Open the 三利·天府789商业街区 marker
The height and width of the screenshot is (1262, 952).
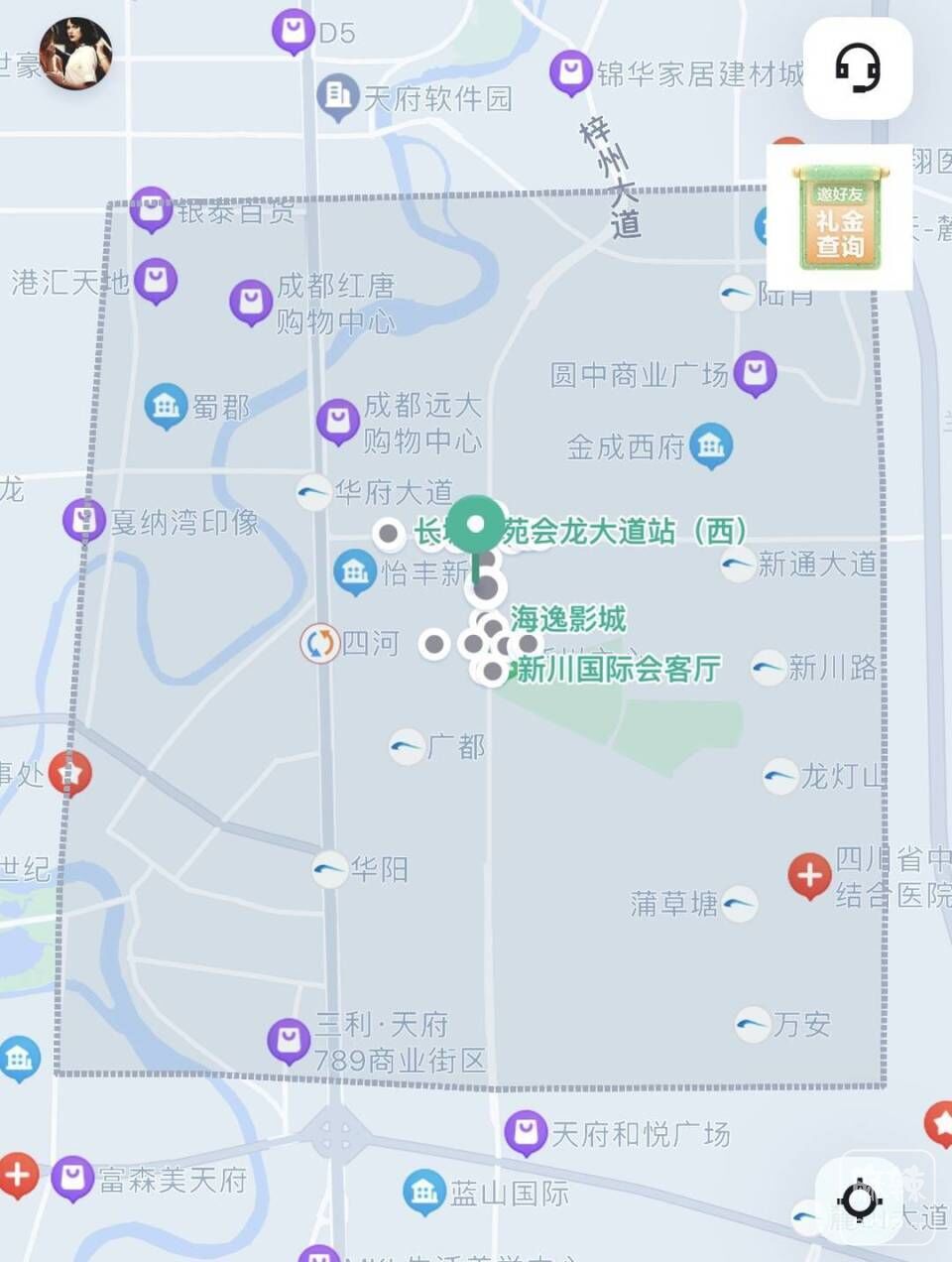289,1042
